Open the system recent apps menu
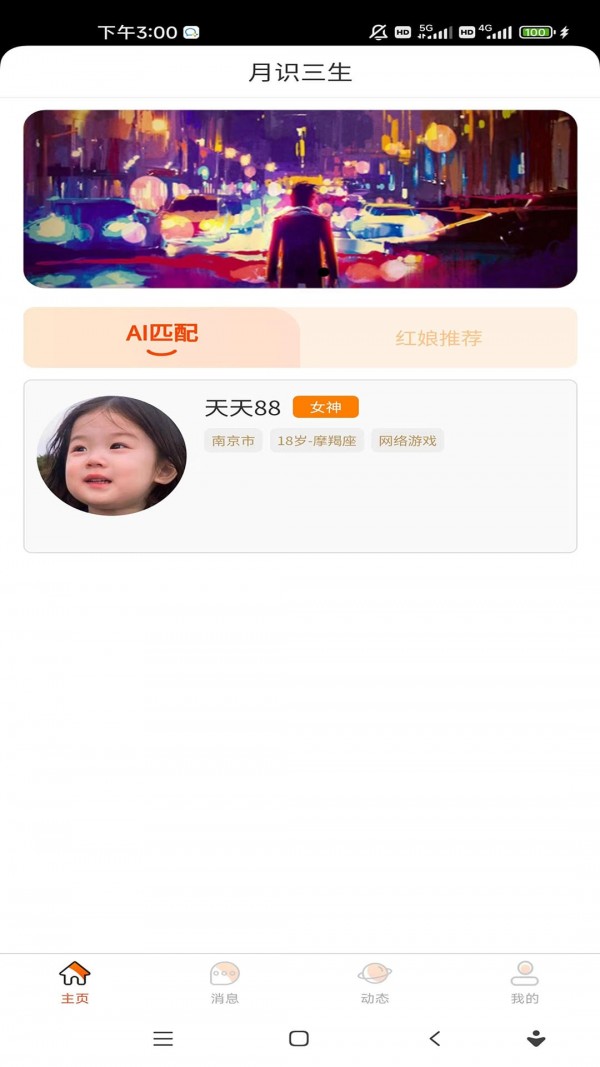 click(163, 1039)
